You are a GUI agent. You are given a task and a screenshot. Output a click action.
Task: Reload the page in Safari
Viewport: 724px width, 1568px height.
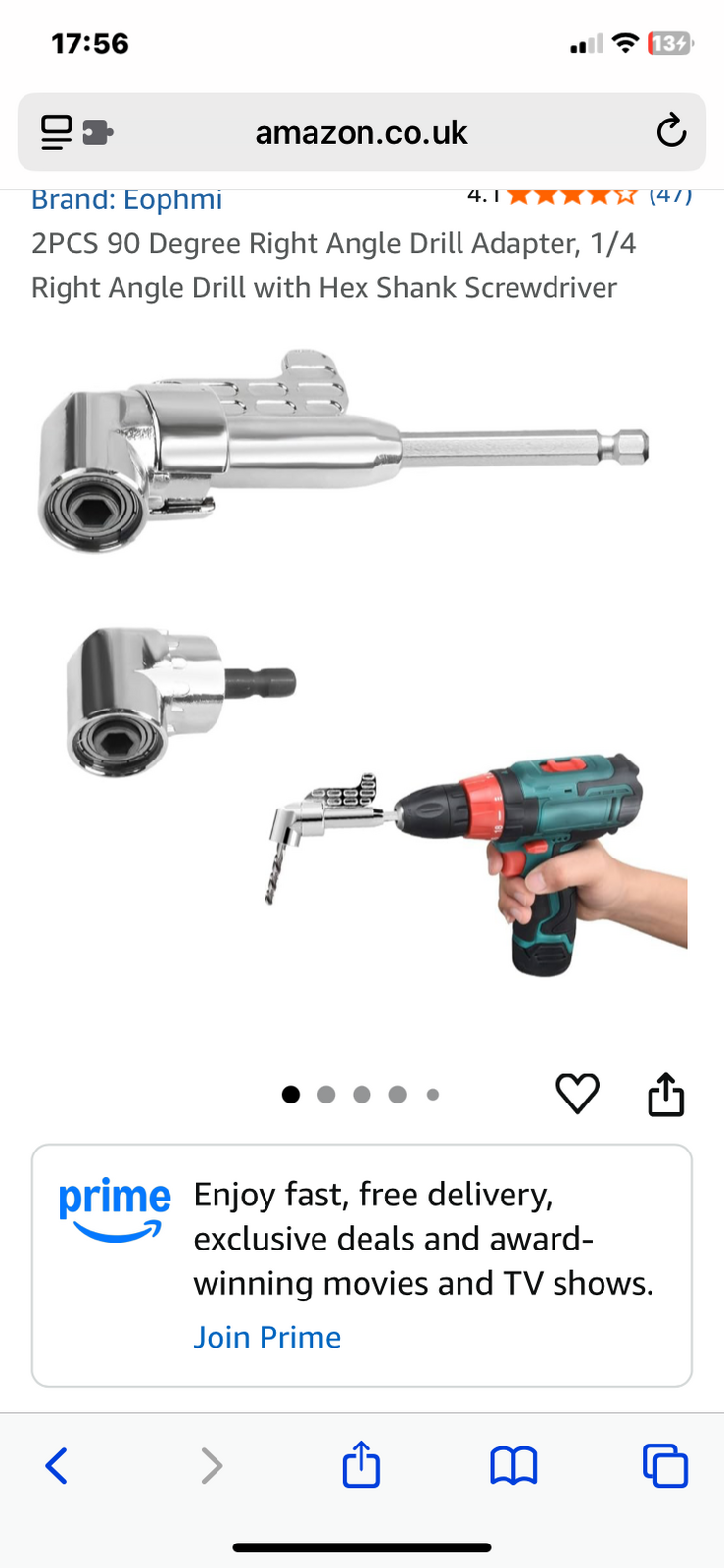click(x=671, y=131)
